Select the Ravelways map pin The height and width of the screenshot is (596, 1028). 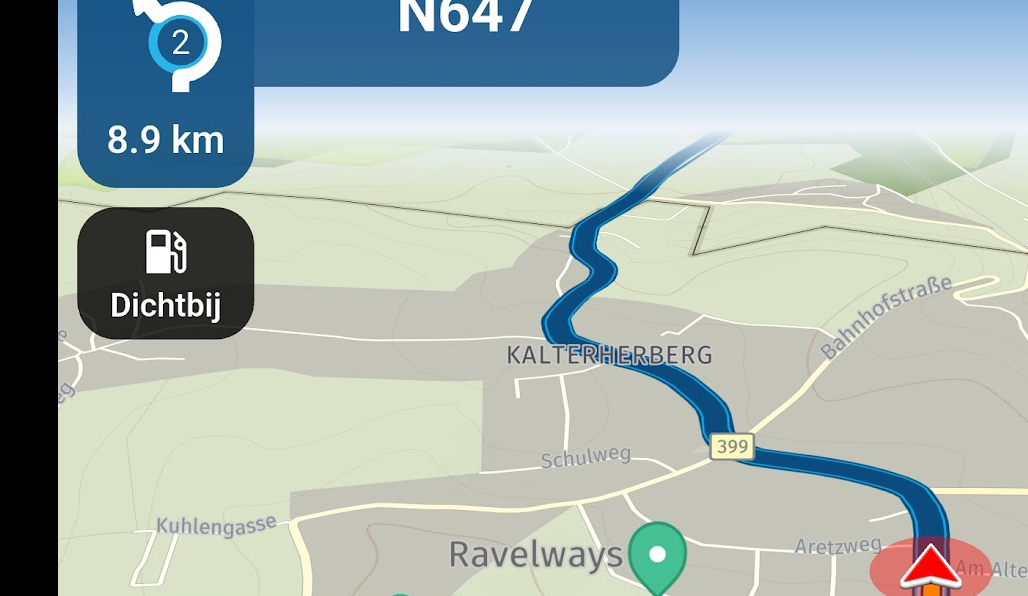point(657,555)
